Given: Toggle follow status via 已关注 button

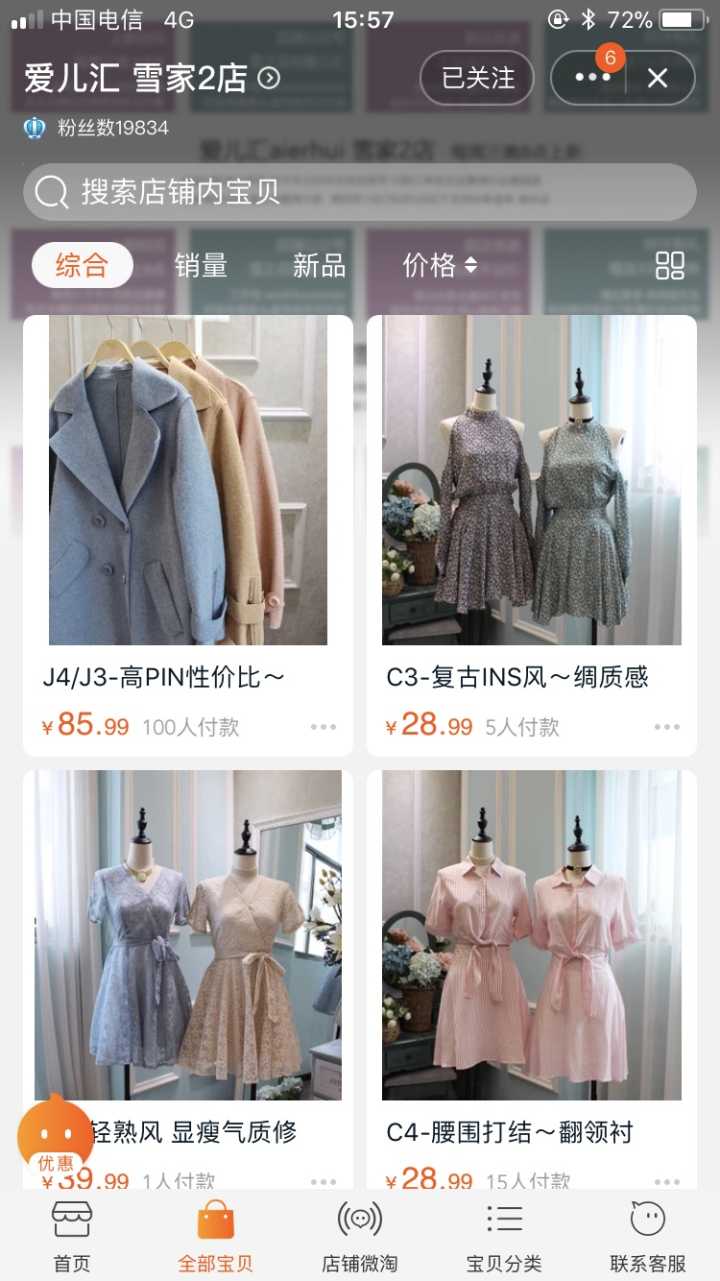Looking at the screenshot, I should 475,78.
